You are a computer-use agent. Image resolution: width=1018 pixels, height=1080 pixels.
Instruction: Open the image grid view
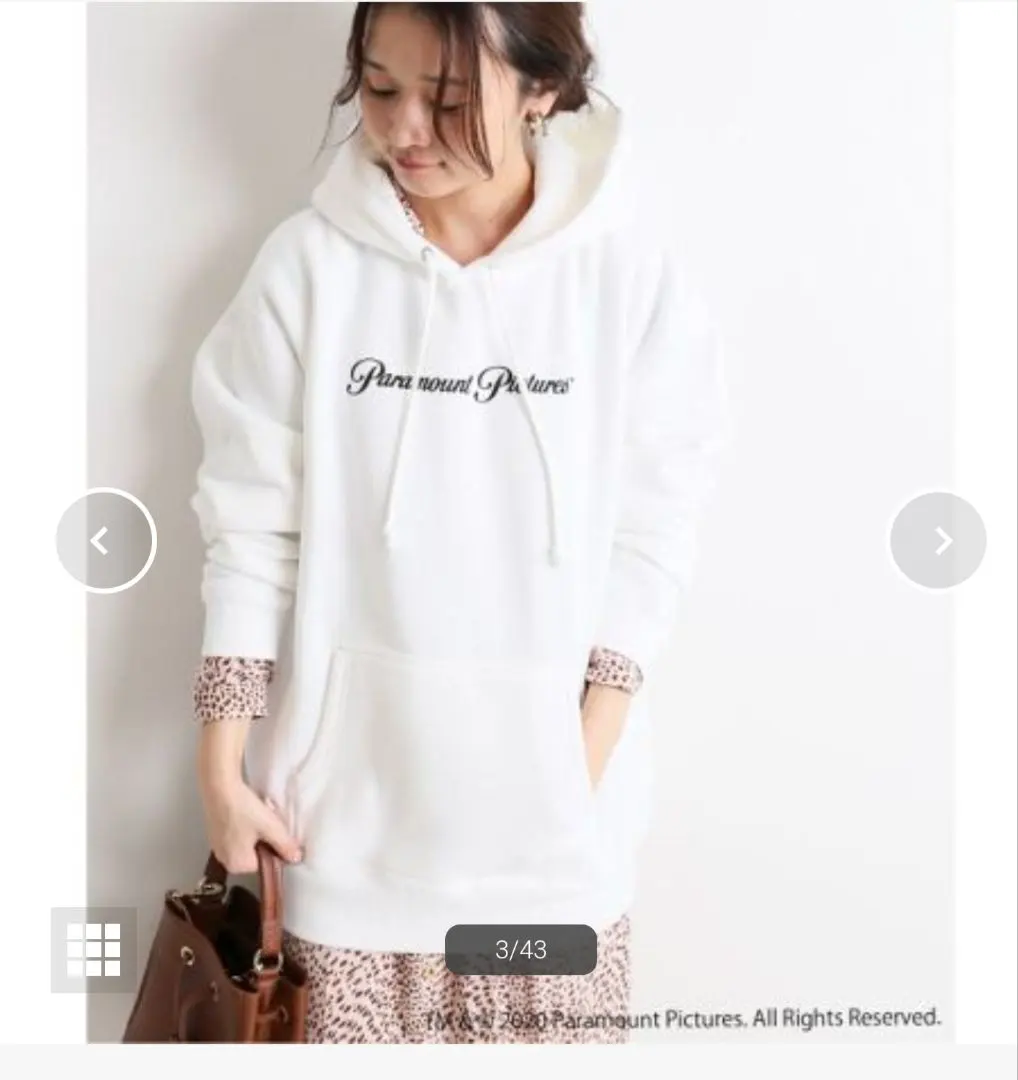coord(93,949)
